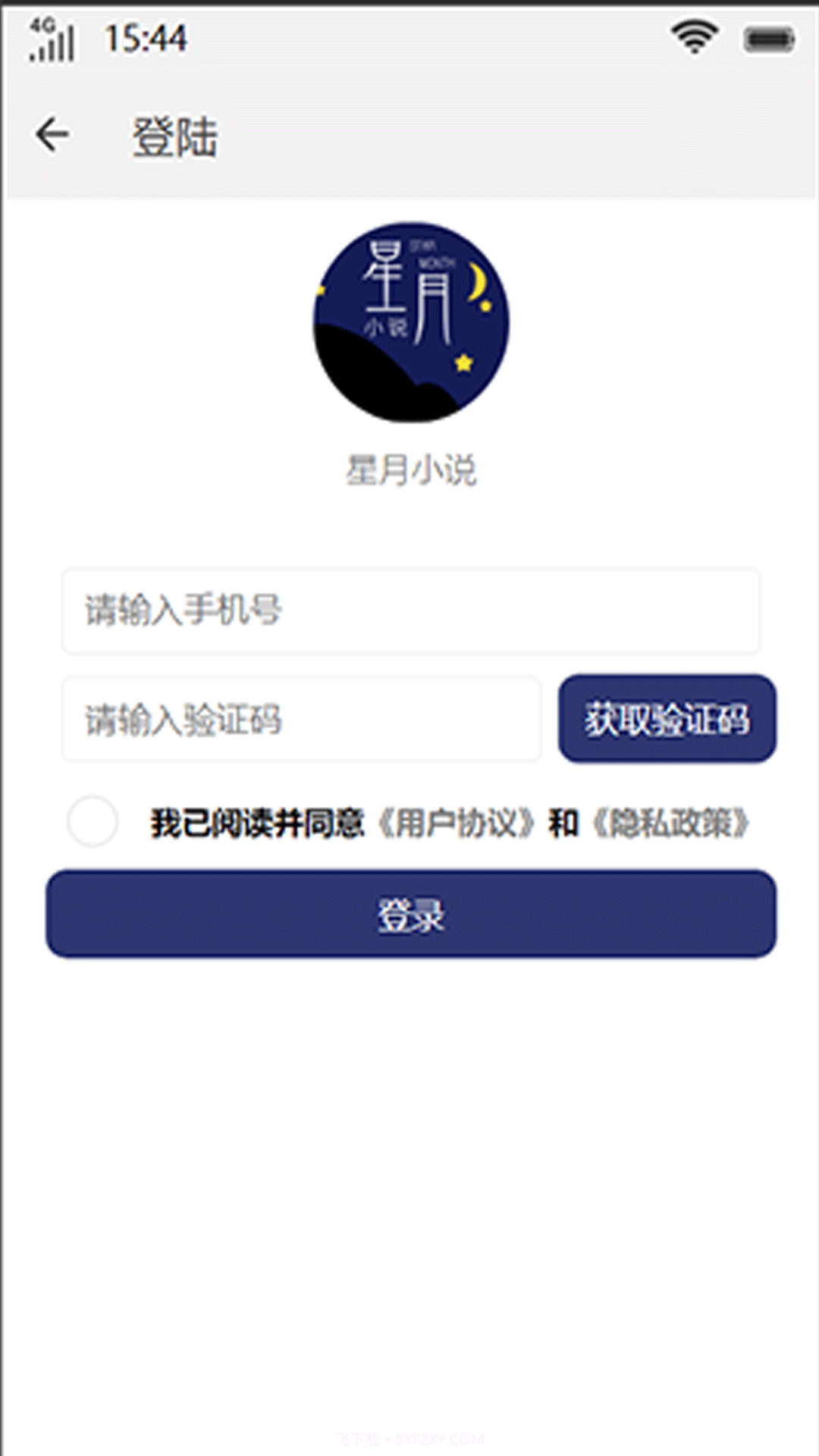This screenshot has height=1456, width=819.
Task: Click the yellow star inside the logo
Action: click(463, 362)
